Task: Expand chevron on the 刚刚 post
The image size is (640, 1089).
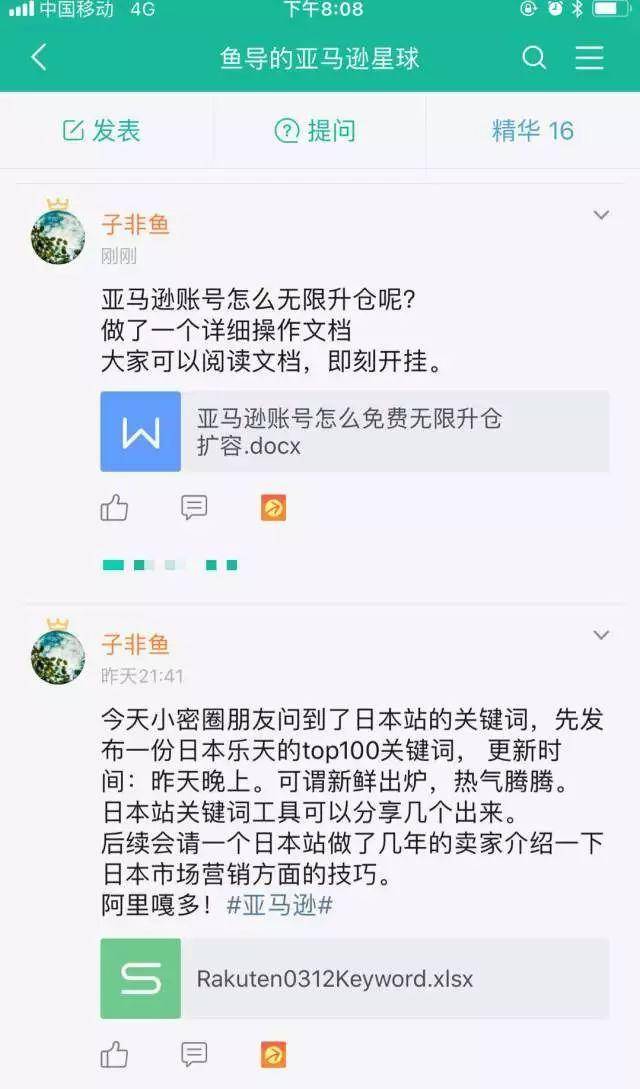Action: (601, 215)
